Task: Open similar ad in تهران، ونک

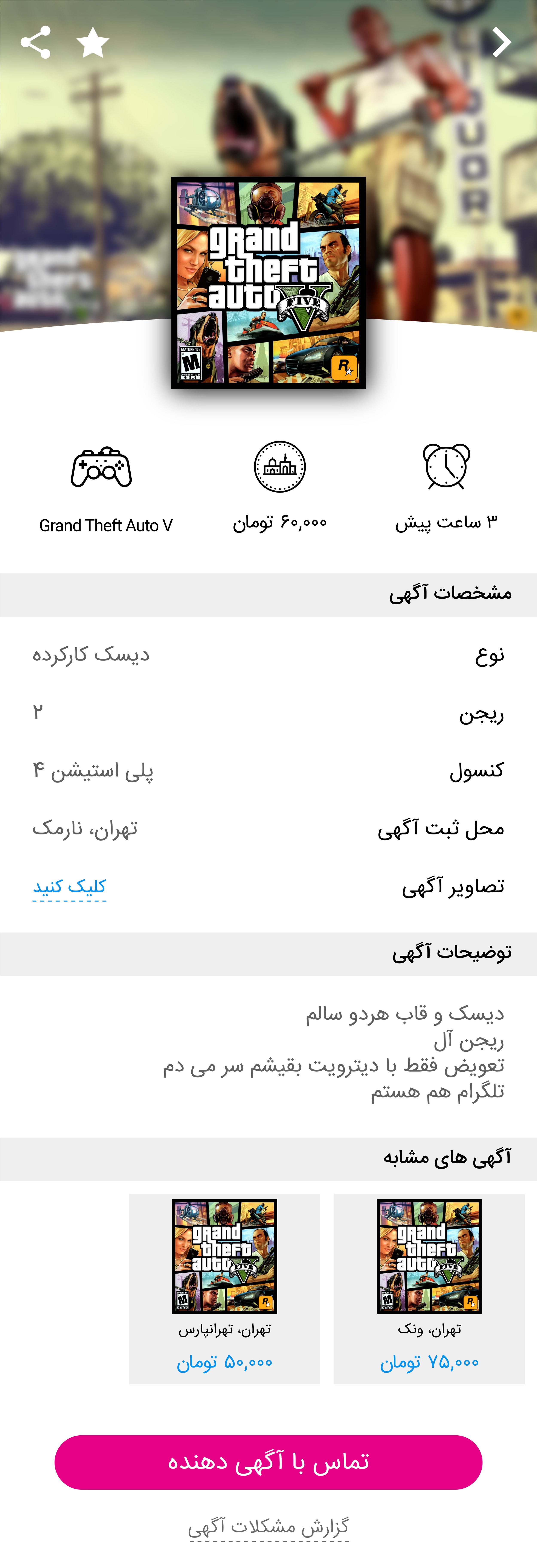Action: pos(429,1289)
